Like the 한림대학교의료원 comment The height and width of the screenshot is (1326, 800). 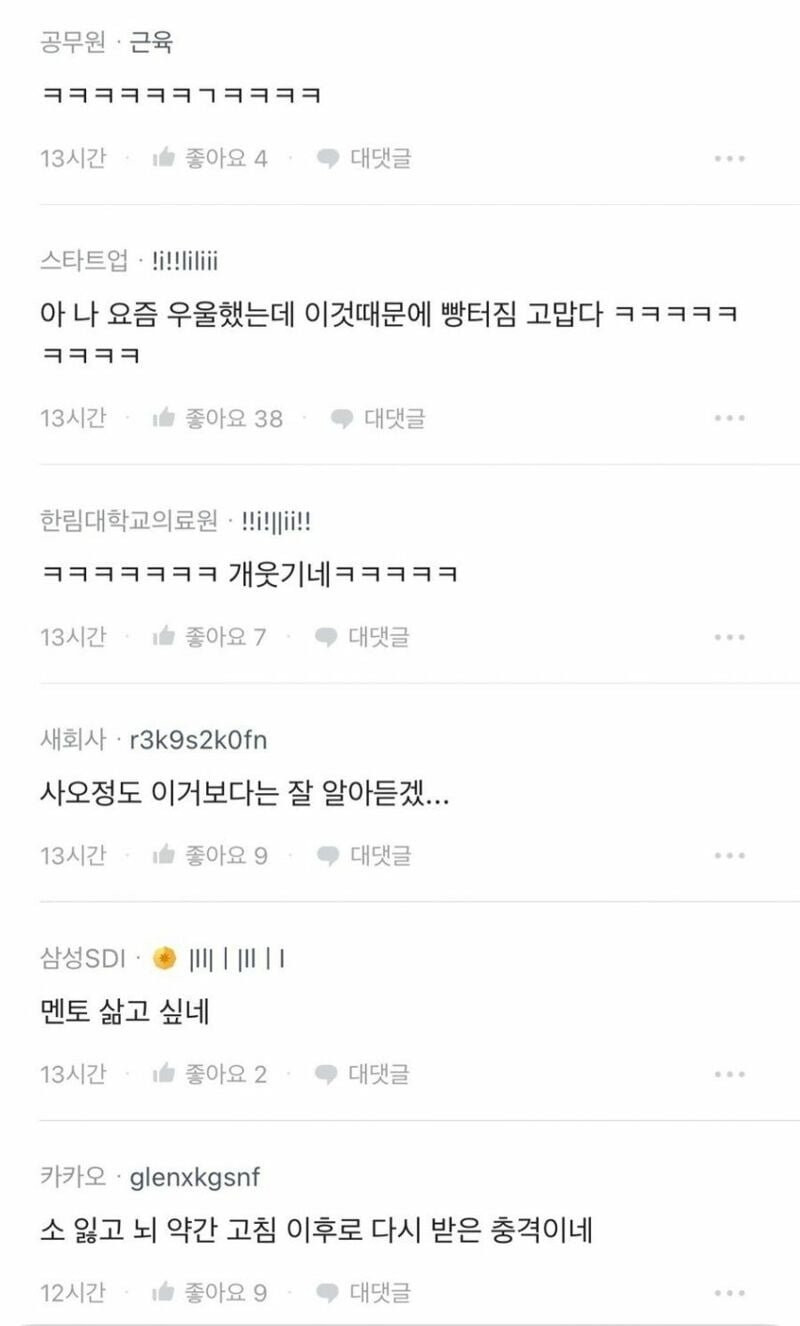coord(209,637)
